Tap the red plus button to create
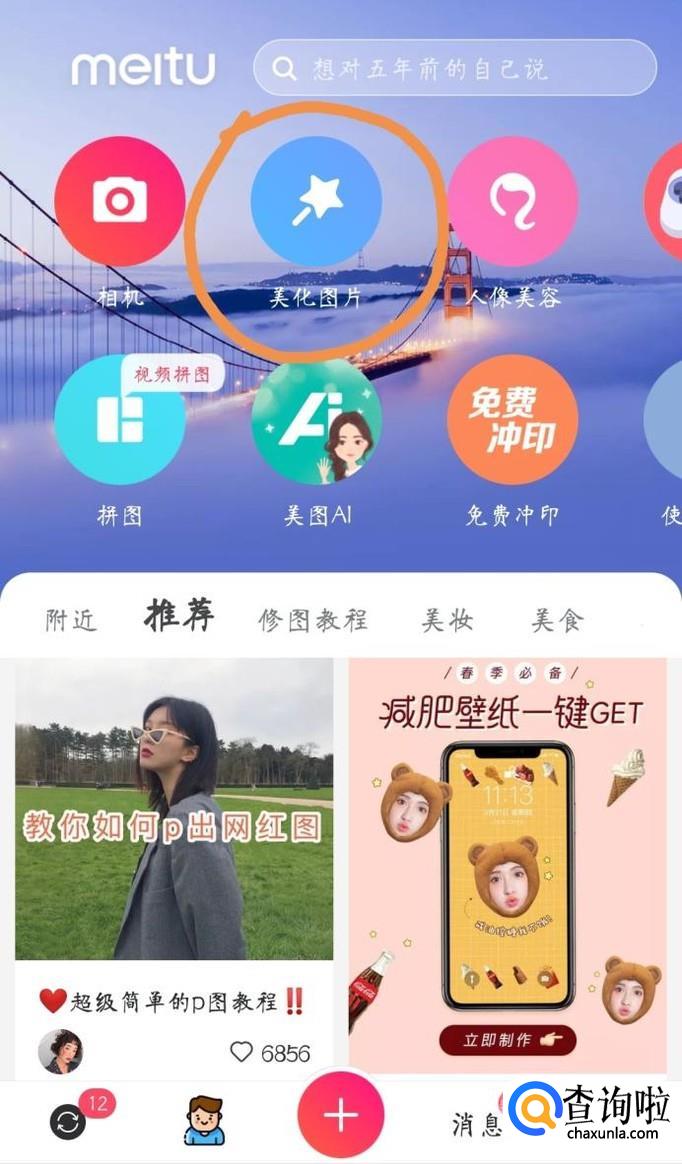Viewport: 682px width, 1164px height. [340, 1115]
